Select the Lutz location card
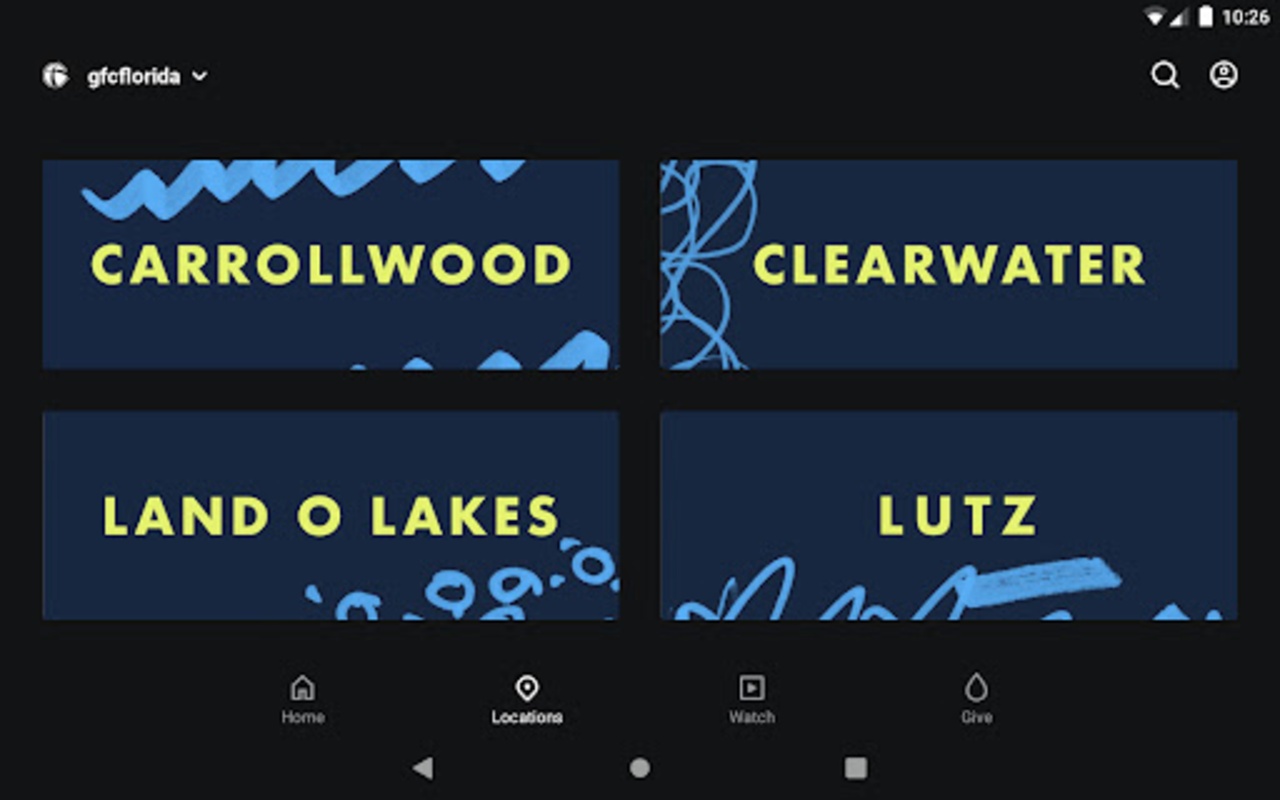Viewport: 1280px width, 800px height. [x=948, y=515]
